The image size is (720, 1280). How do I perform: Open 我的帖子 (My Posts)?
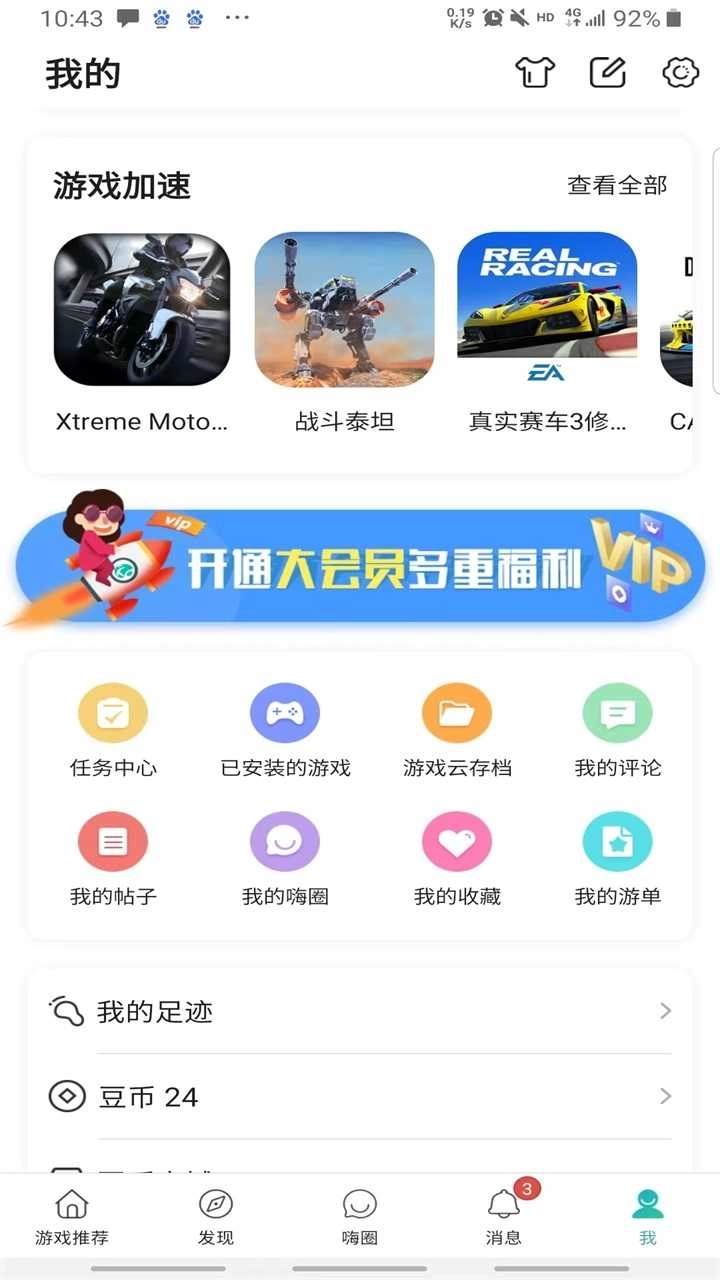click(x=113, y=855)
